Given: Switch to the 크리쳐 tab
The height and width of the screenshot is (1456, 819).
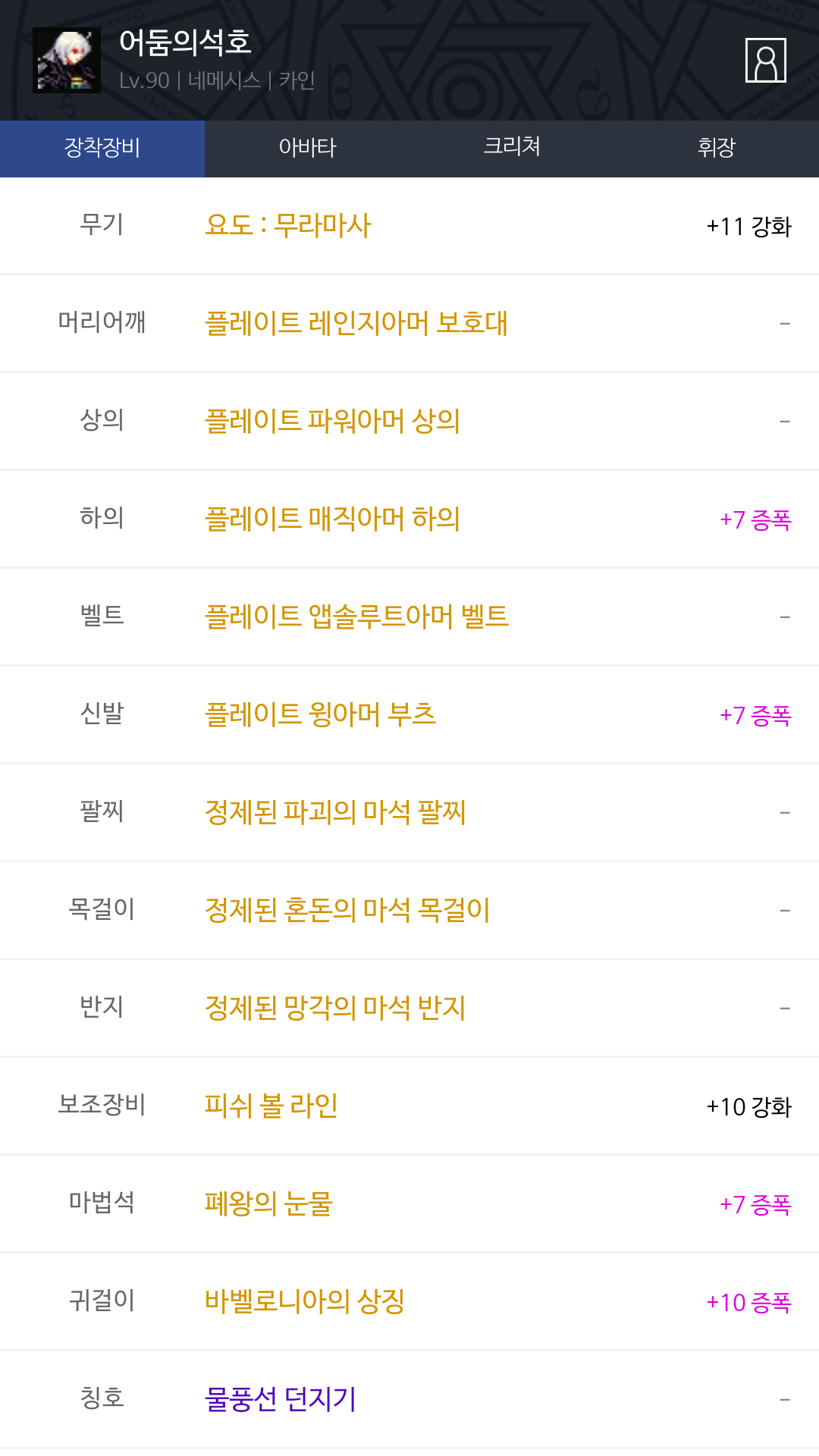Looking at the screenshot, I should [x=512, y=148].
